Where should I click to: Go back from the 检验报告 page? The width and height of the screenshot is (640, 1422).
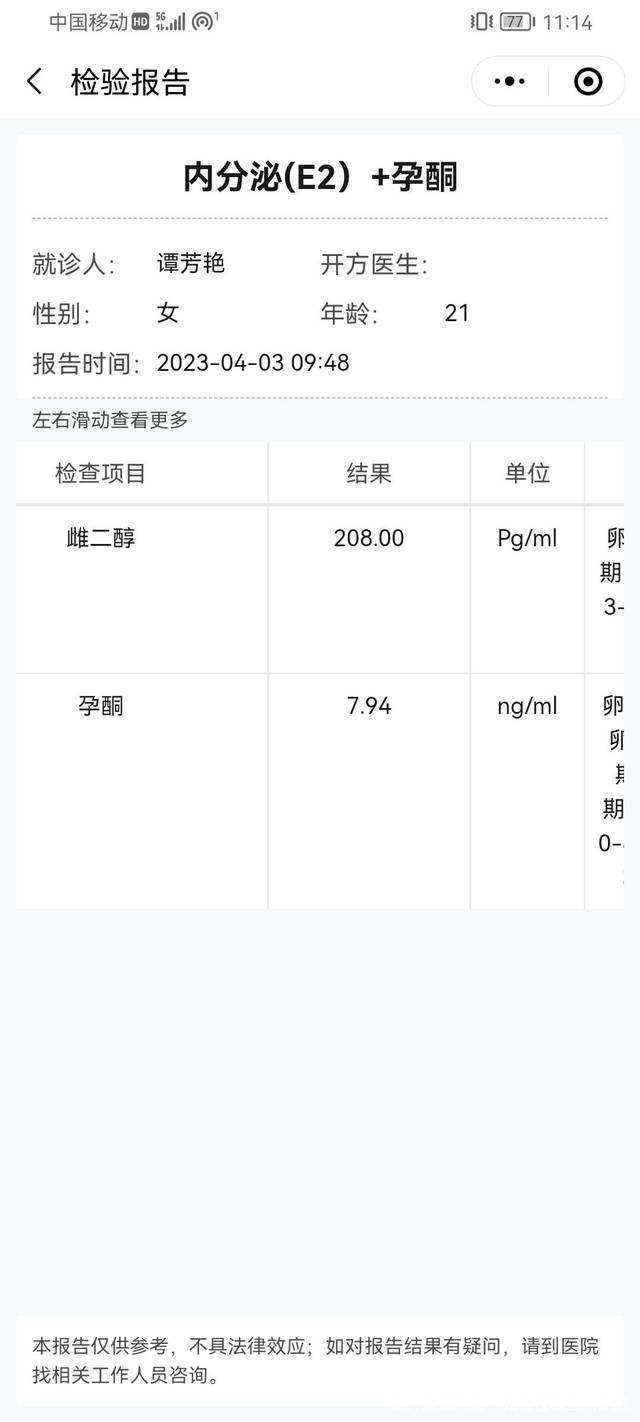[x=36, y=82]
